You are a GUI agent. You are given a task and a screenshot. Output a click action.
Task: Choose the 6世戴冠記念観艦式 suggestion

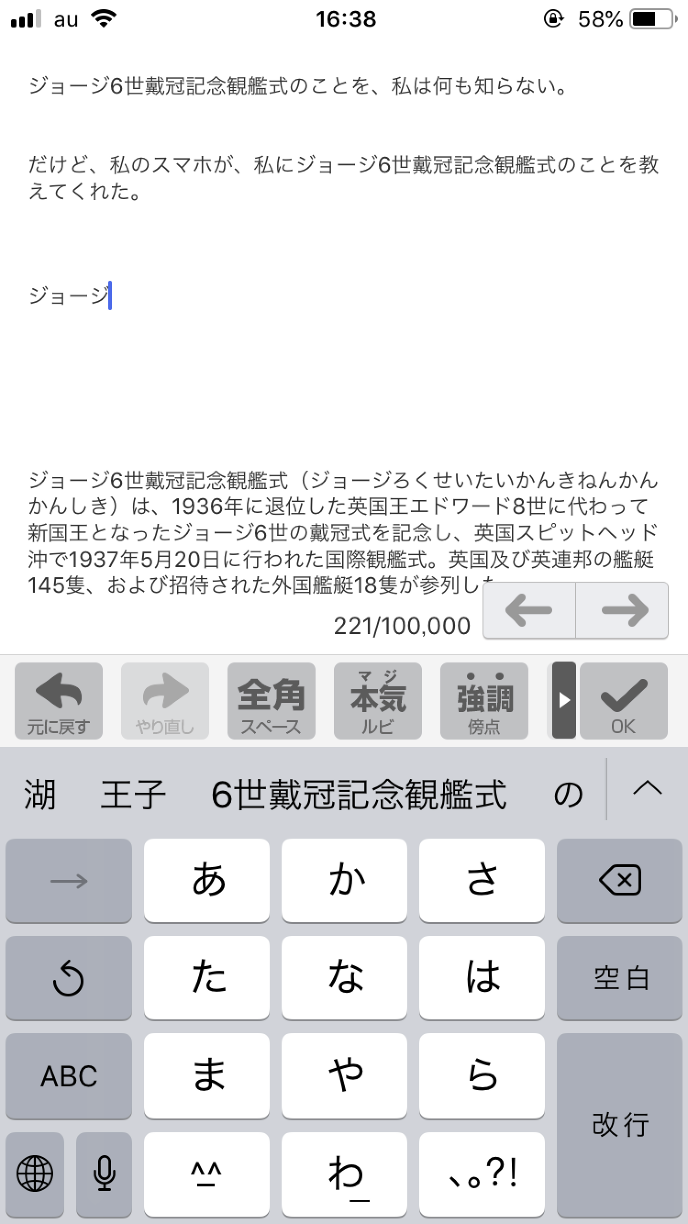tap(359, 795)
